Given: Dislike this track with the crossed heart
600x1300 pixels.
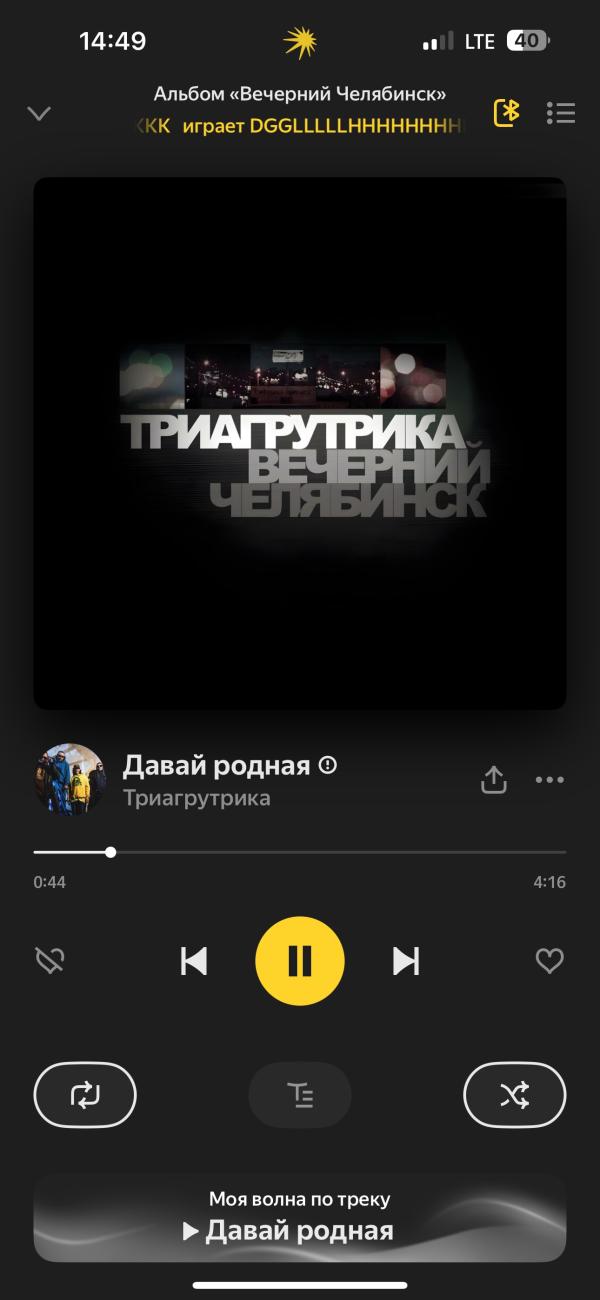Looking at the screenshot, I should click(x=50, y=961).
